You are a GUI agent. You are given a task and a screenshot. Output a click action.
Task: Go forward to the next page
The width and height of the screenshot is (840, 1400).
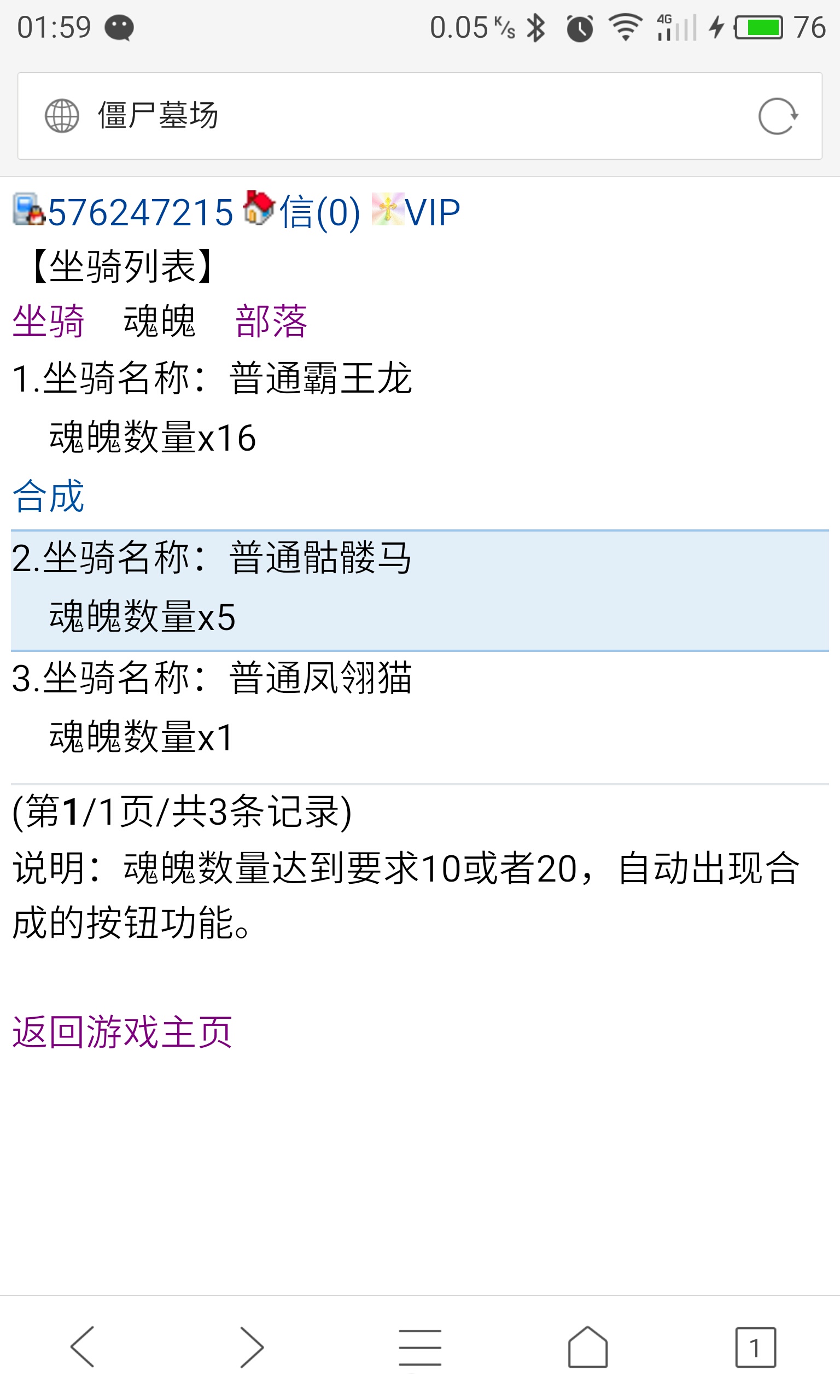[x=252, y=1347]
